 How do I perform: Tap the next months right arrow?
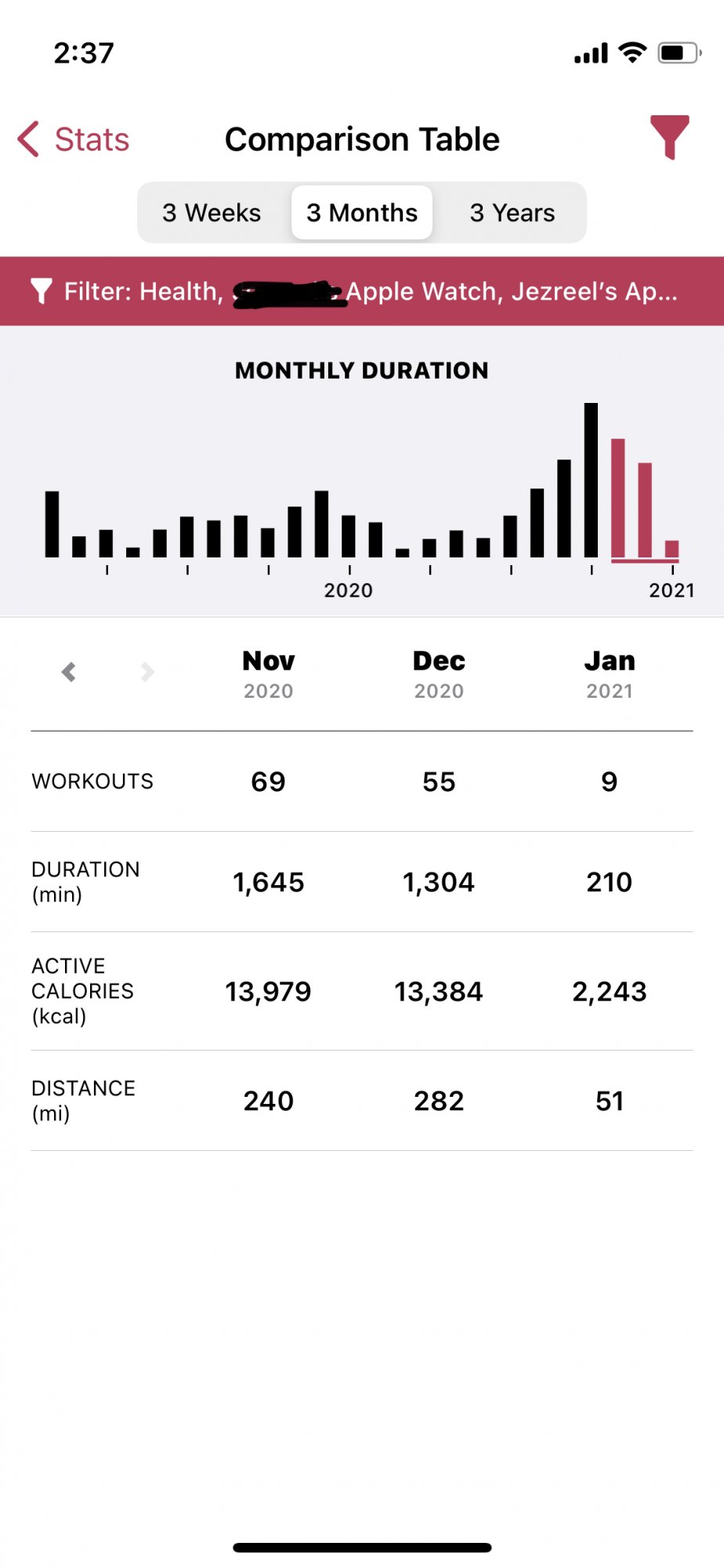coord(147,672)
